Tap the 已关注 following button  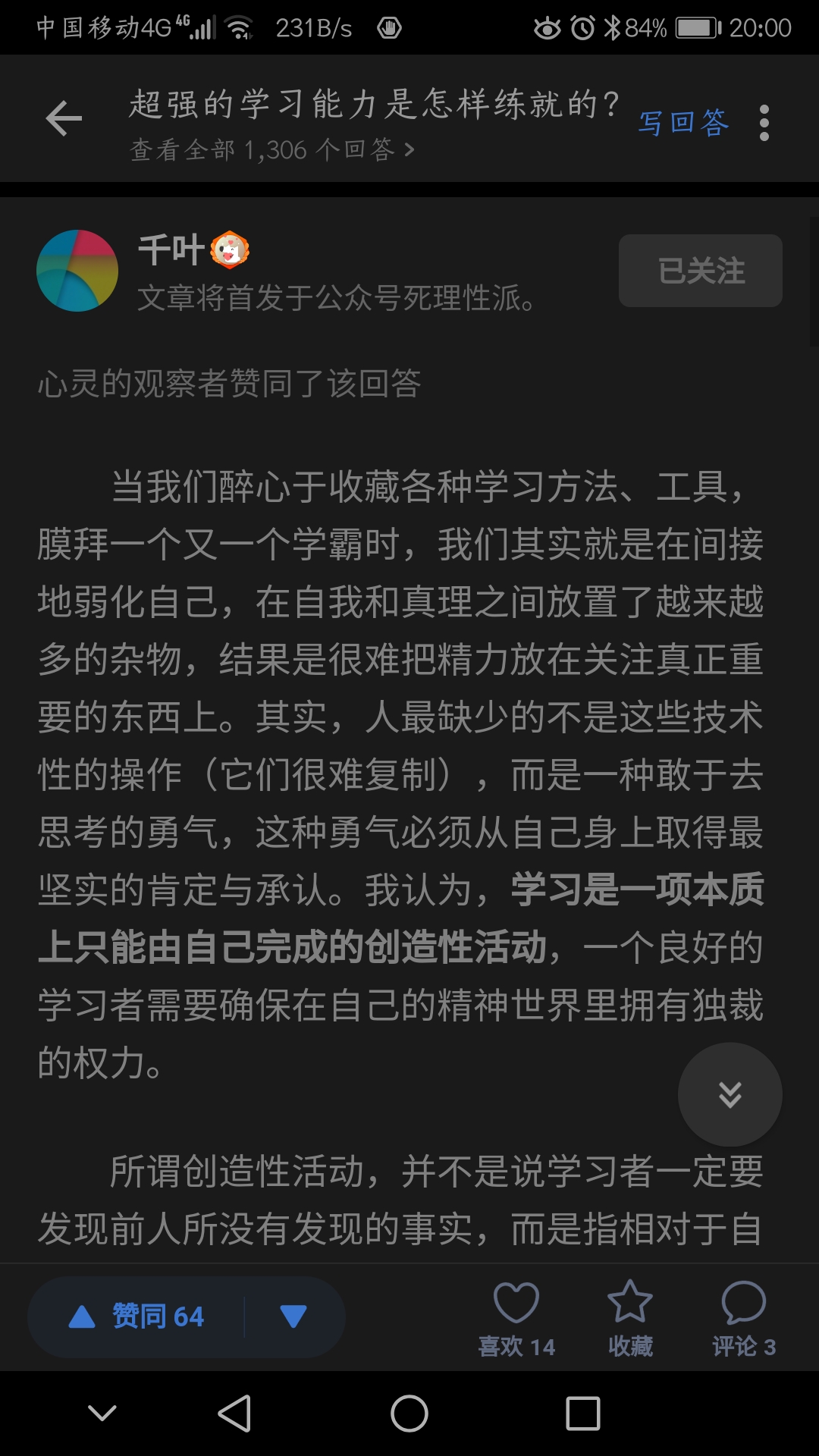click(700, 271)
